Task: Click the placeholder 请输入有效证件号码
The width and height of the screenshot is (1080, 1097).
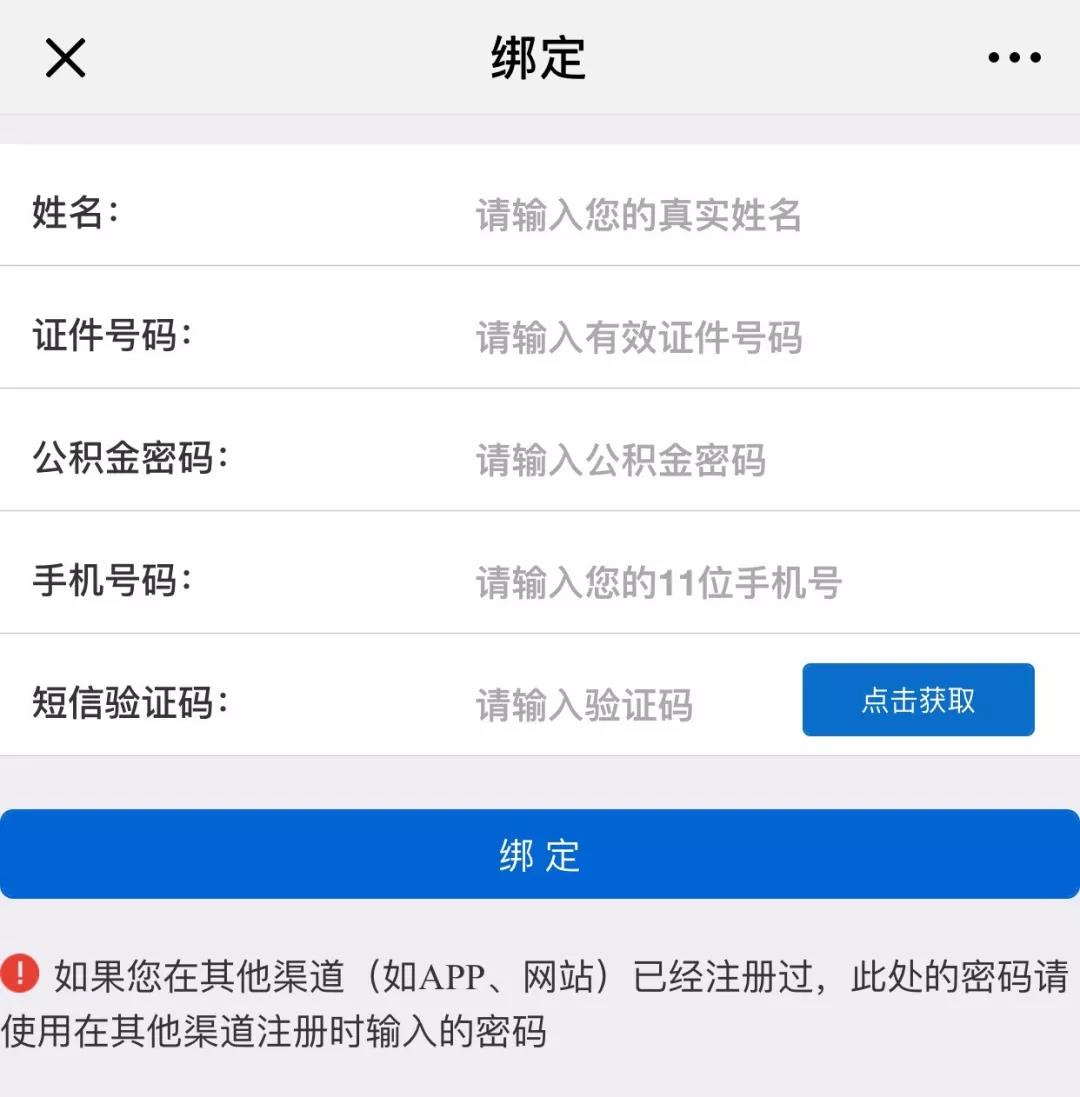Action: (x=640, y=337)
